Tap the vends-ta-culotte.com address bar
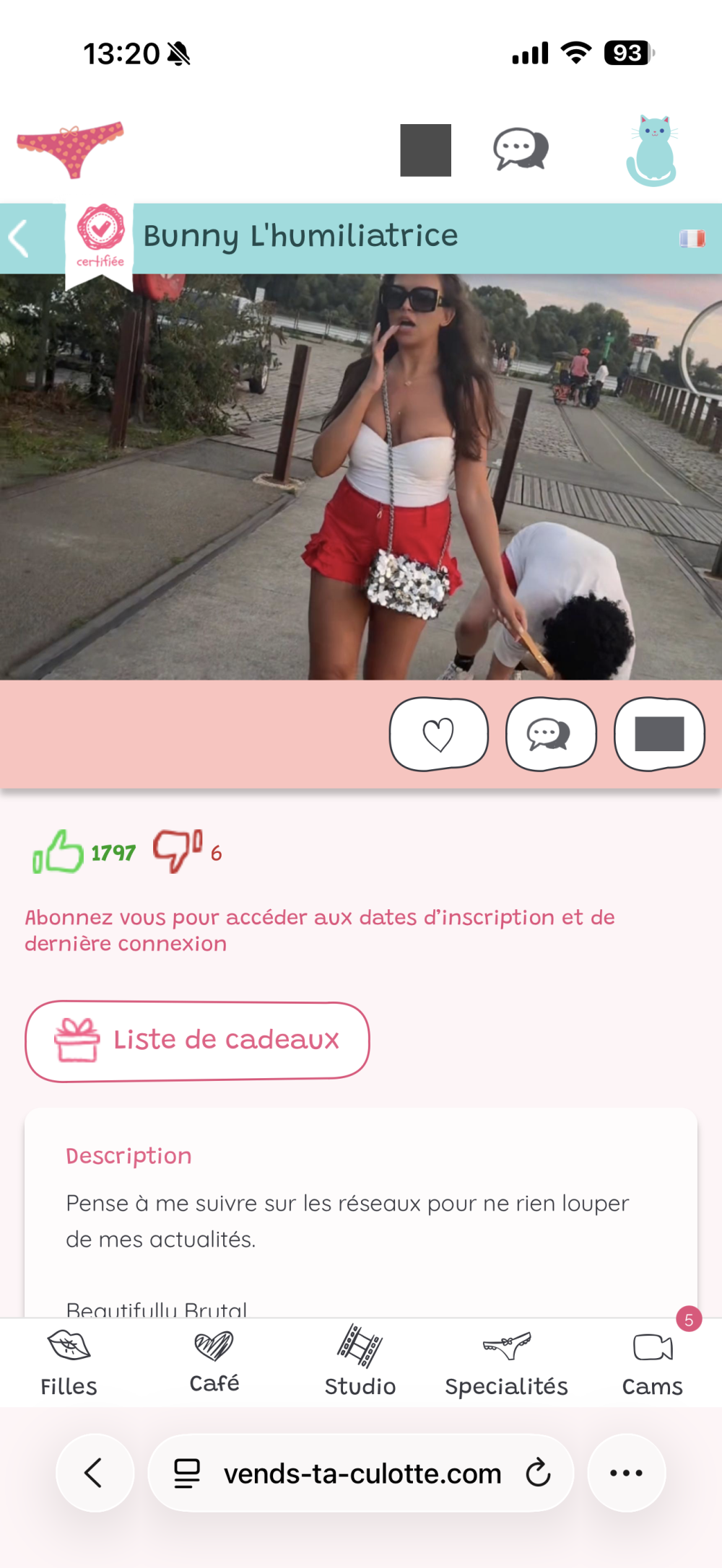 [x=361, y=1473]
